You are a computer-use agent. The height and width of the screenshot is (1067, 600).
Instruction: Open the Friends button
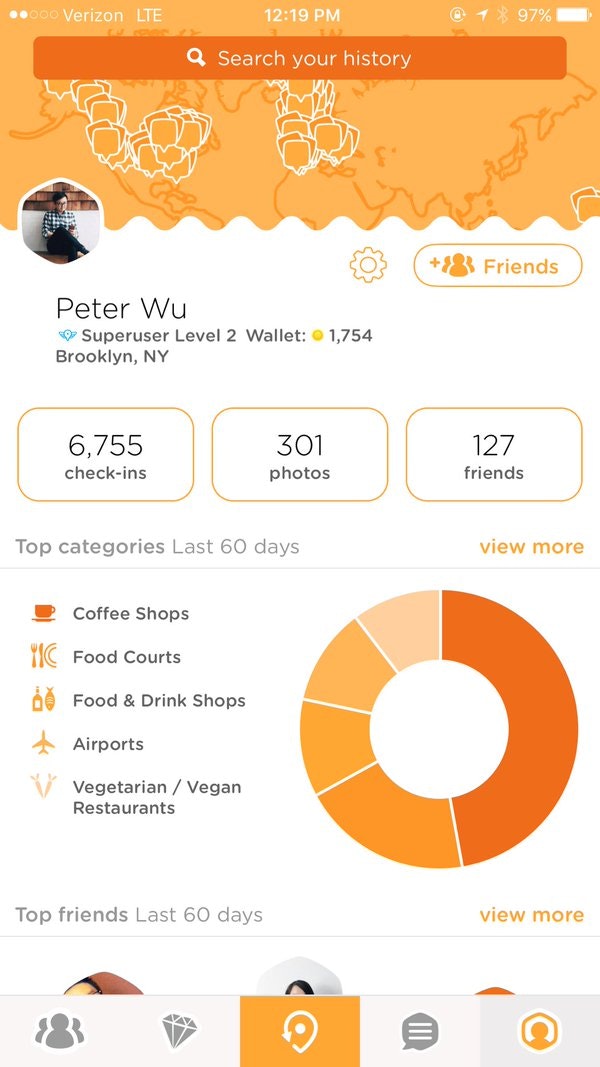tap(498, 266)
